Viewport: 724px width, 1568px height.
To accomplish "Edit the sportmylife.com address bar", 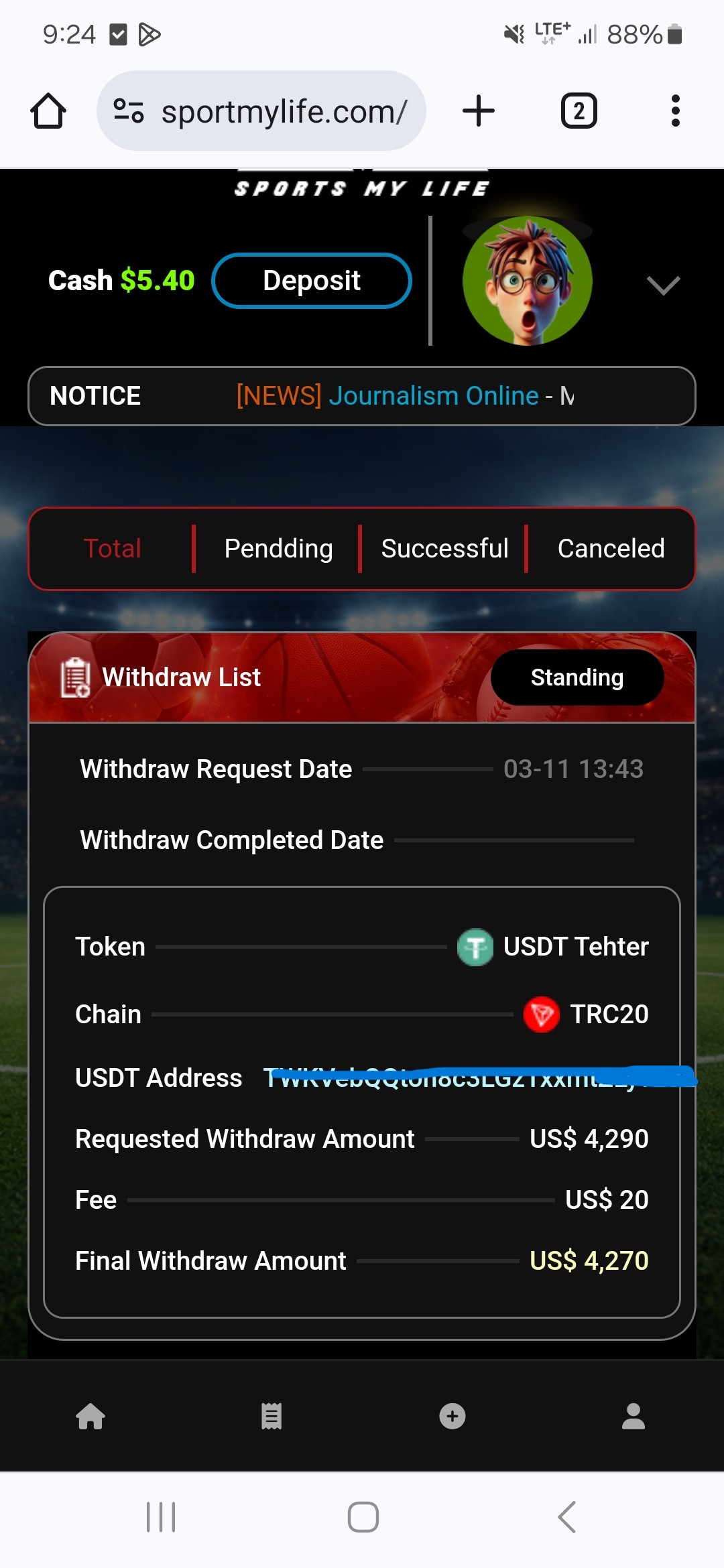I will tap(282, 111).
